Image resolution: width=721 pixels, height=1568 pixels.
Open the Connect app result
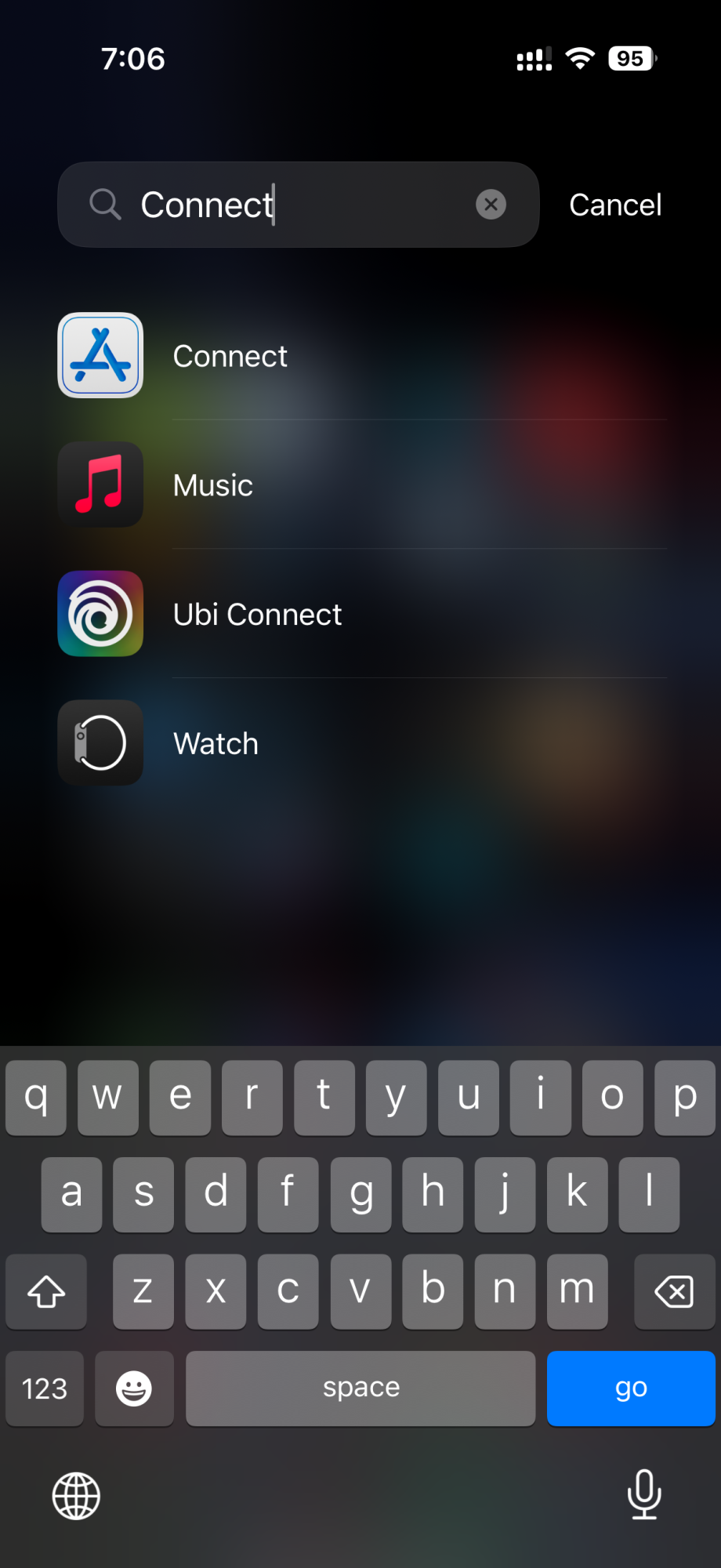point(362,356)
